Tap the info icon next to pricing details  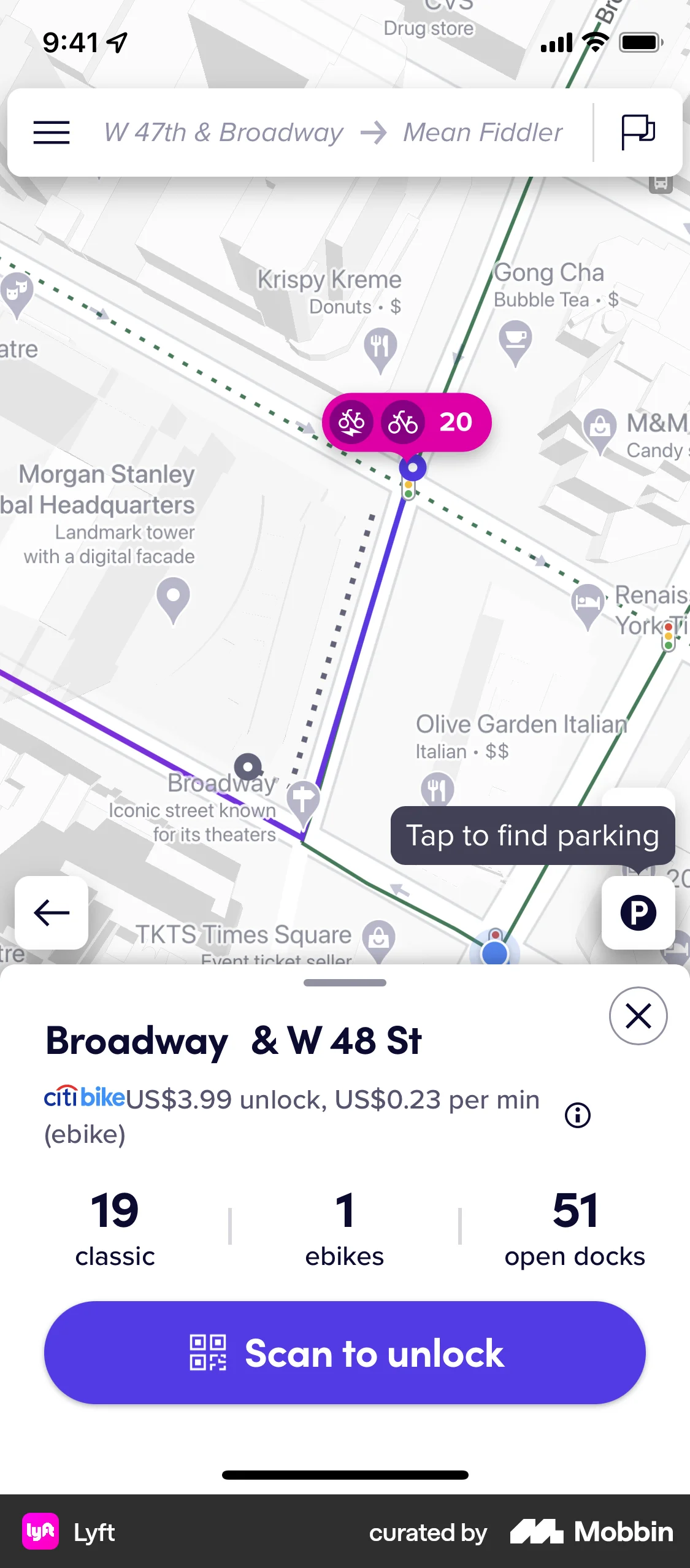tap(577, 1116)
